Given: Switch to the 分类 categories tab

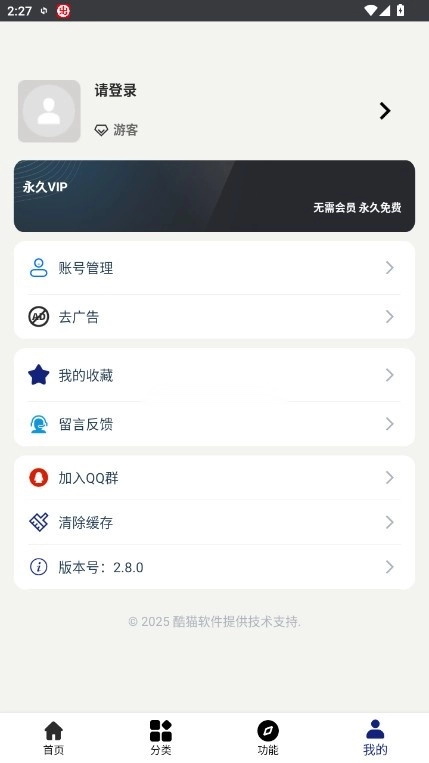Looking at the screenshot, I should 161,738.
